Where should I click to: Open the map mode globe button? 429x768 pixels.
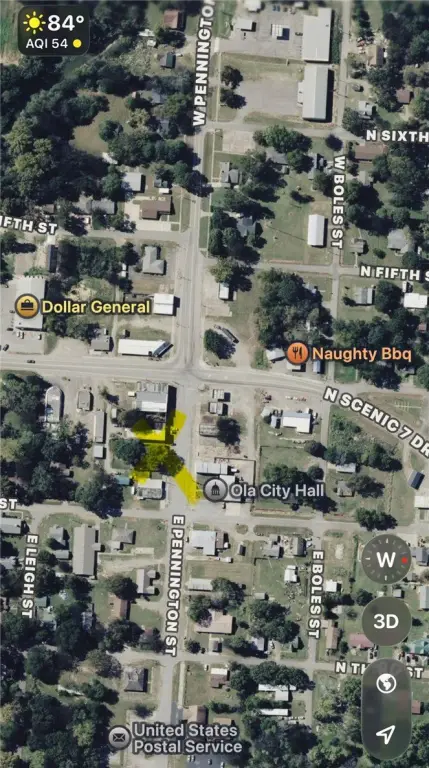click(x=386, y=683)
